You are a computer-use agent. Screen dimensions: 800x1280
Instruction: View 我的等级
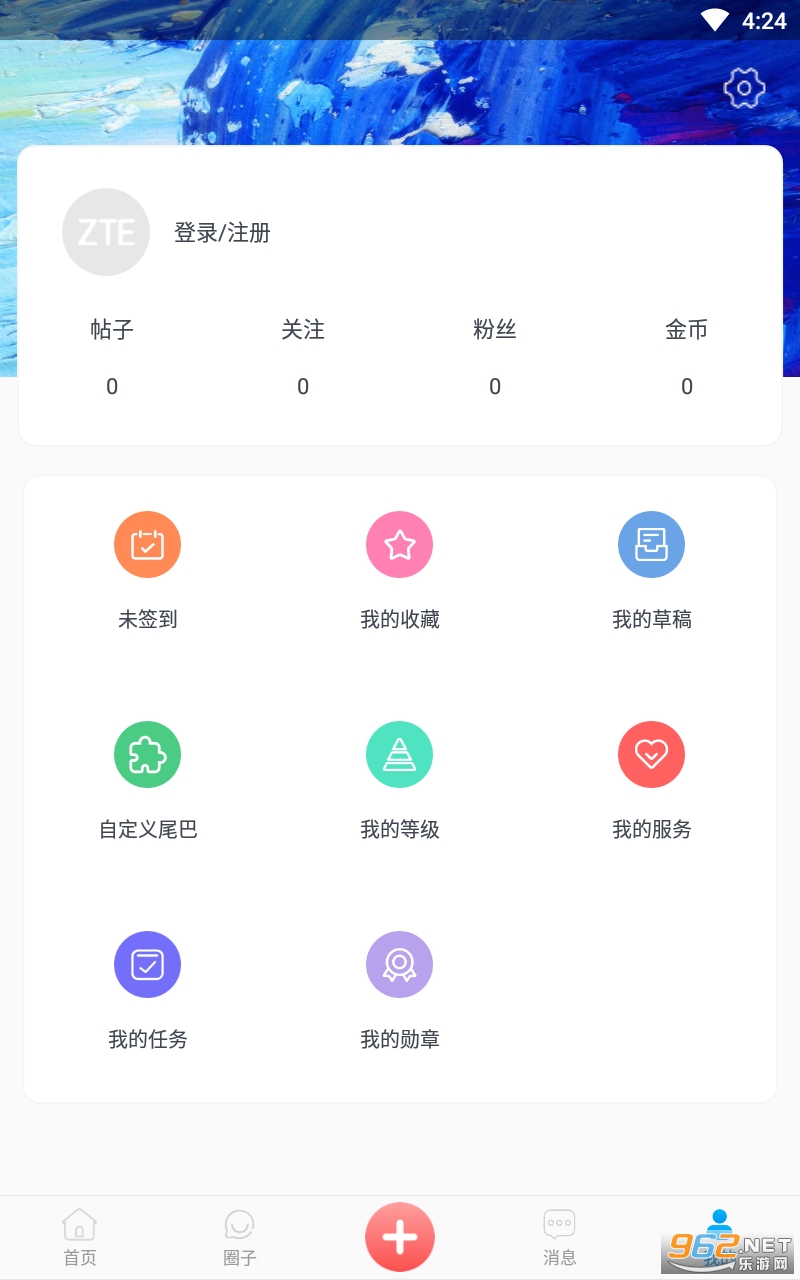click(x=400, y=781)
